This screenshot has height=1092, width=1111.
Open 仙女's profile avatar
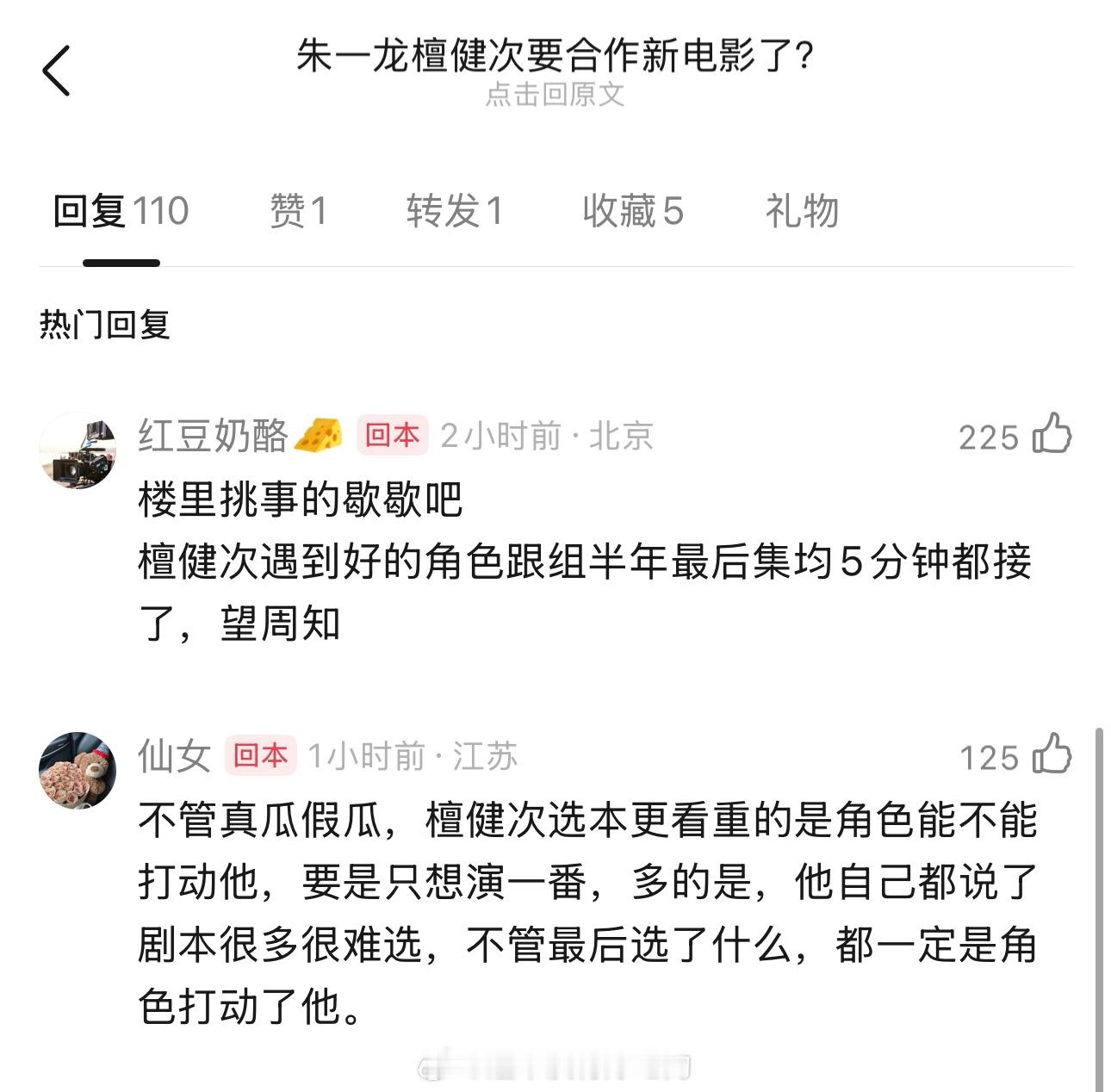pos(78,770)
